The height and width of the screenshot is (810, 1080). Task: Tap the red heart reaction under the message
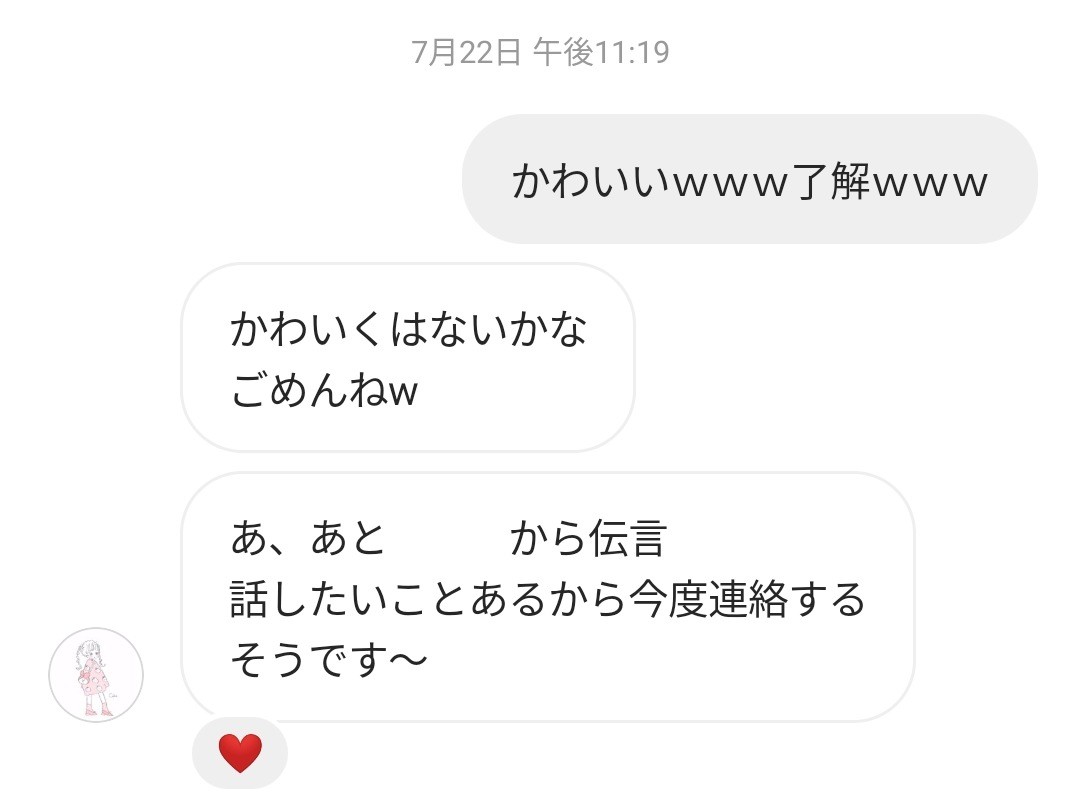(240, 753)
